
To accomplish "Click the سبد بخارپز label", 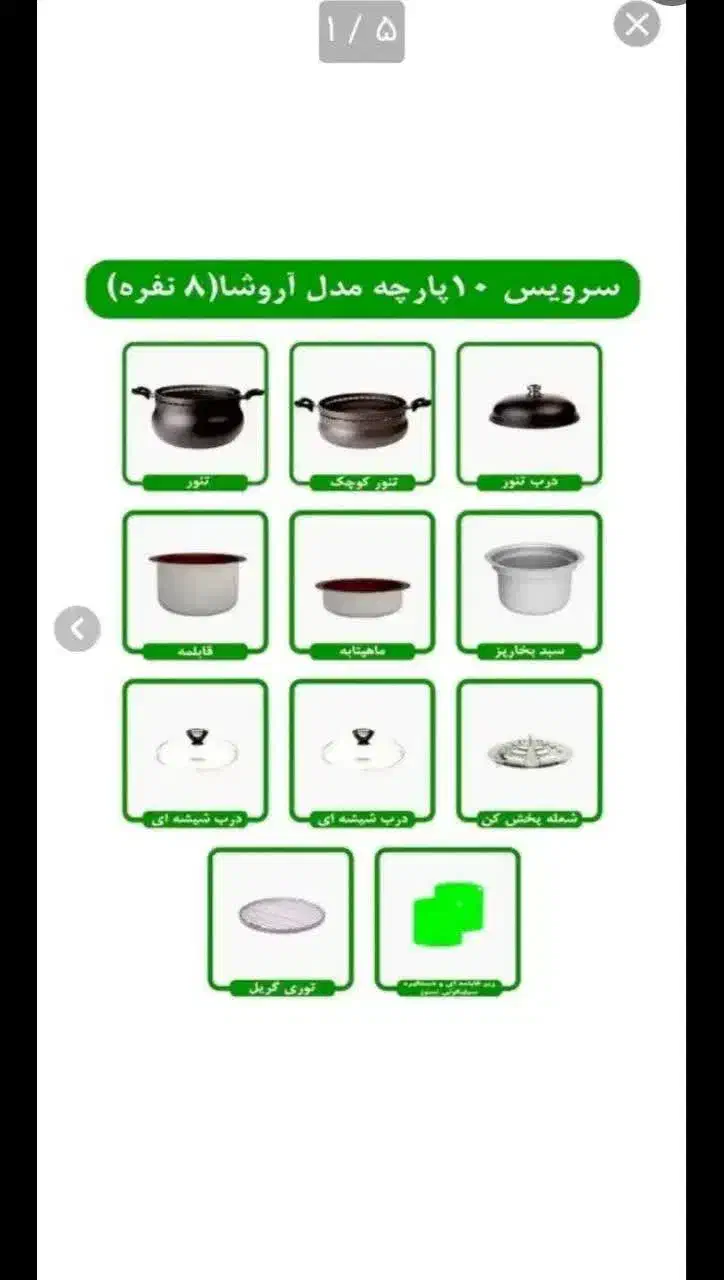I will point(529,650).
